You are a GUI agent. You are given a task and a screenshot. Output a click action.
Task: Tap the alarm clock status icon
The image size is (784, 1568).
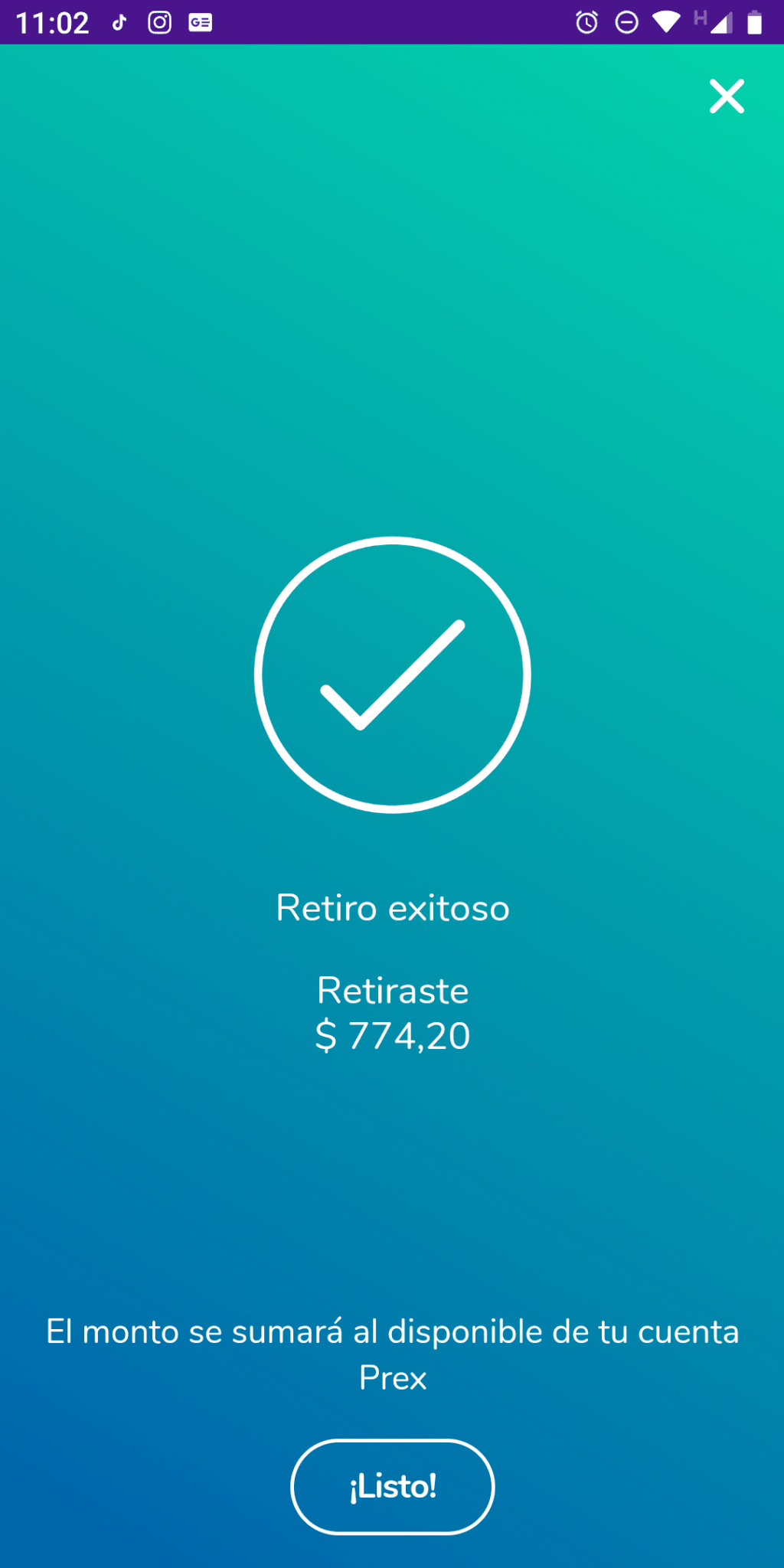585,24
